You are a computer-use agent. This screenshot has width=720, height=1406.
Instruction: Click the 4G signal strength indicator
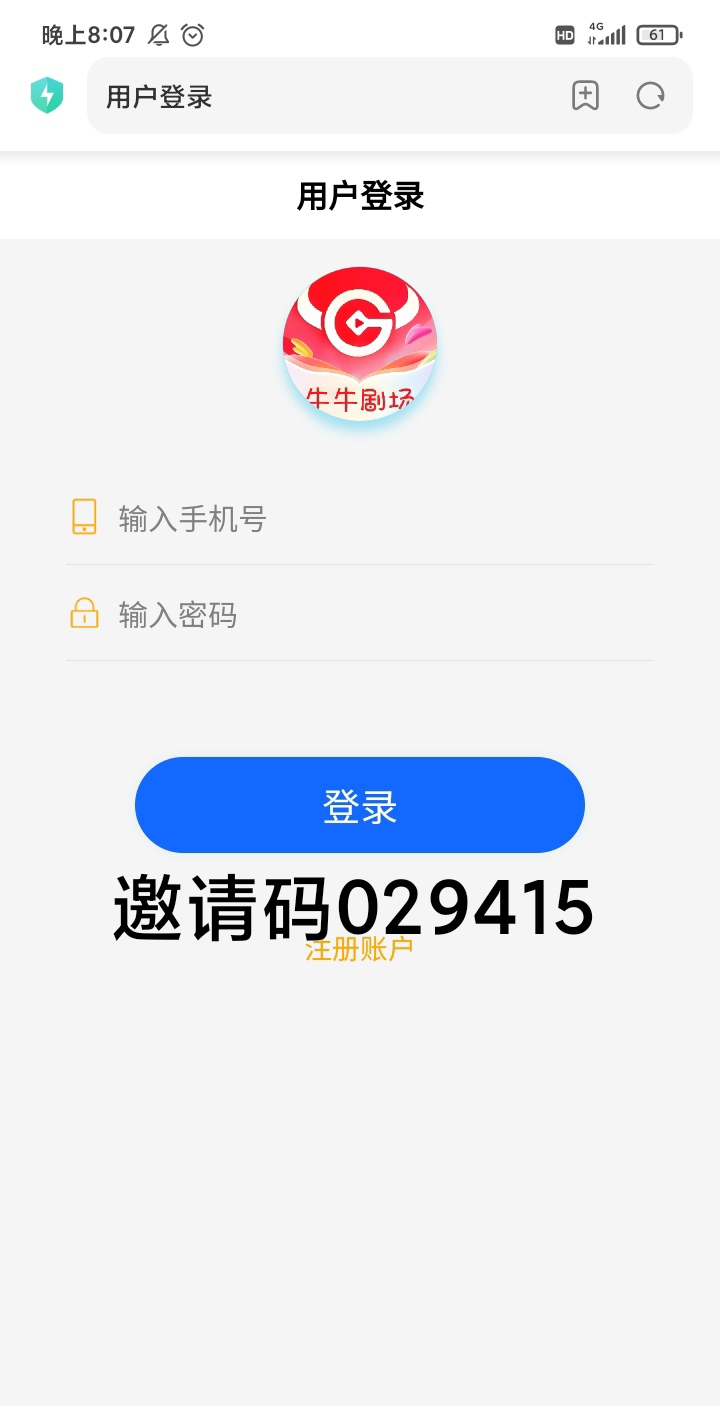tap(607, 34)
